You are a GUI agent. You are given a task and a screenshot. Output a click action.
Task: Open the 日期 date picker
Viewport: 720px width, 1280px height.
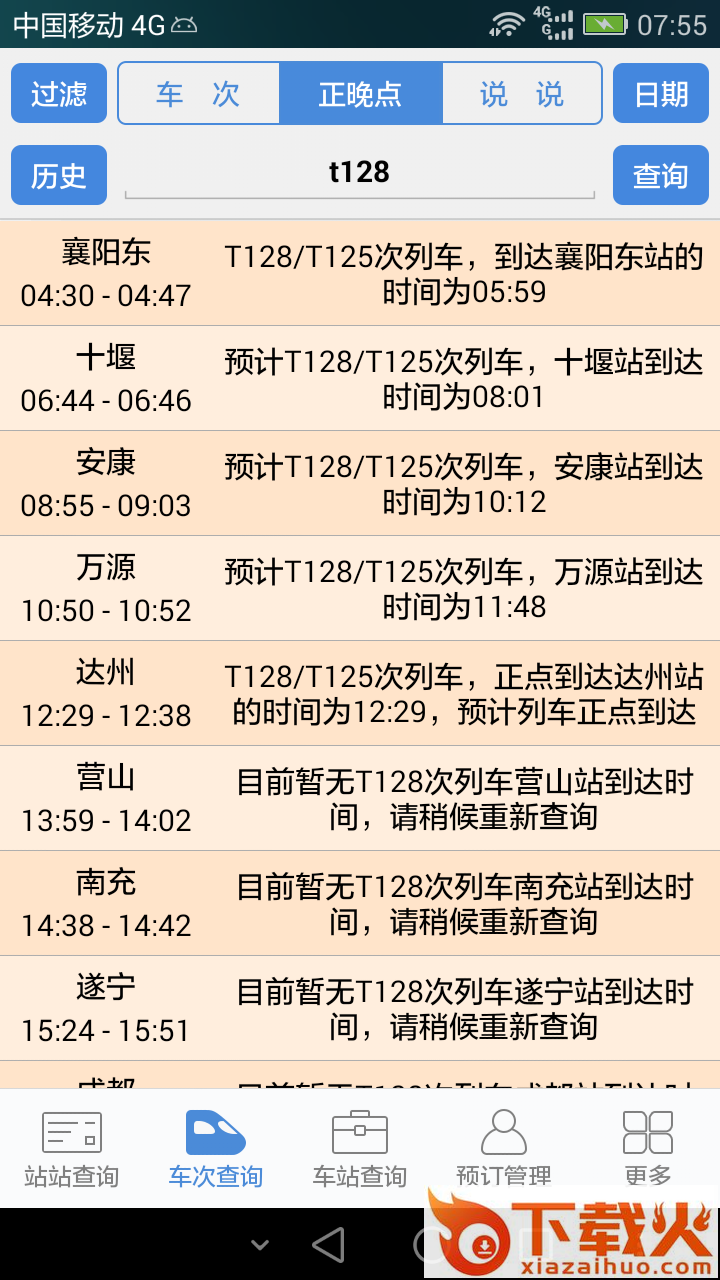[661, 93]
